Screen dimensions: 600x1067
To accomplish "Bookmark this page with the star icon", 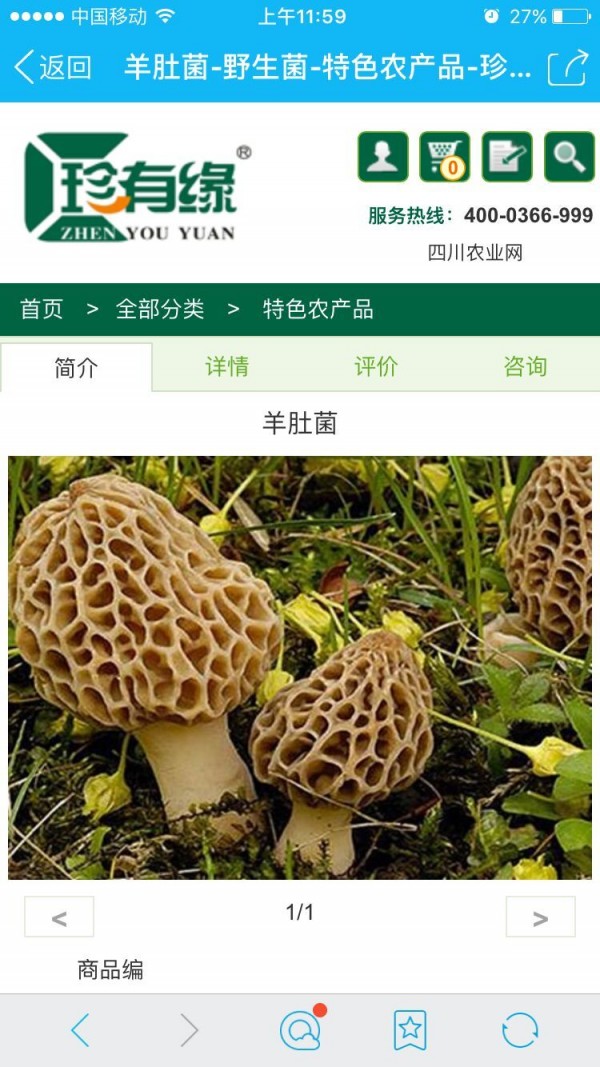I will pos(410,1029).
